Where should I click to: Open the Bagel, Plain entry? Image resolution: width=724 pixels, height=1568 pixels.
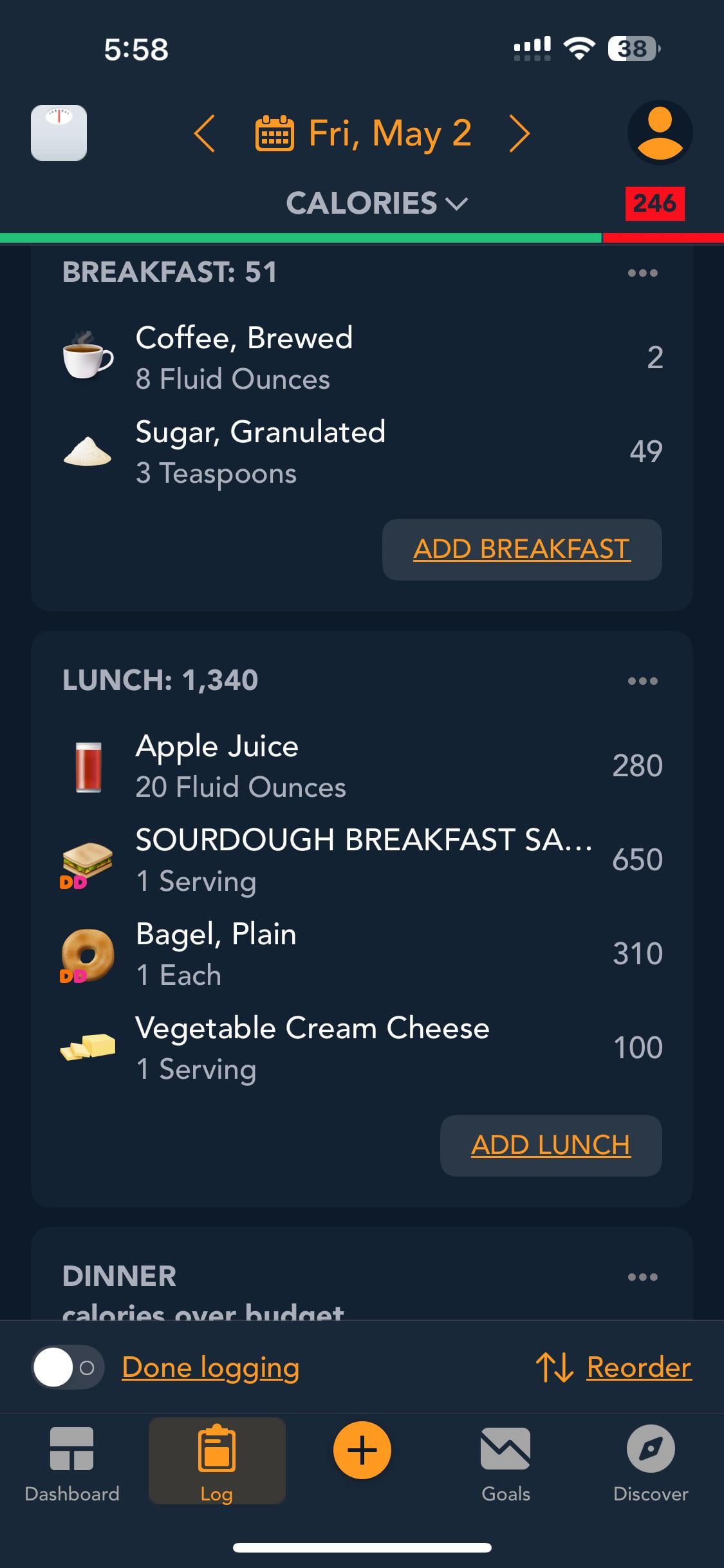[362, 953]
